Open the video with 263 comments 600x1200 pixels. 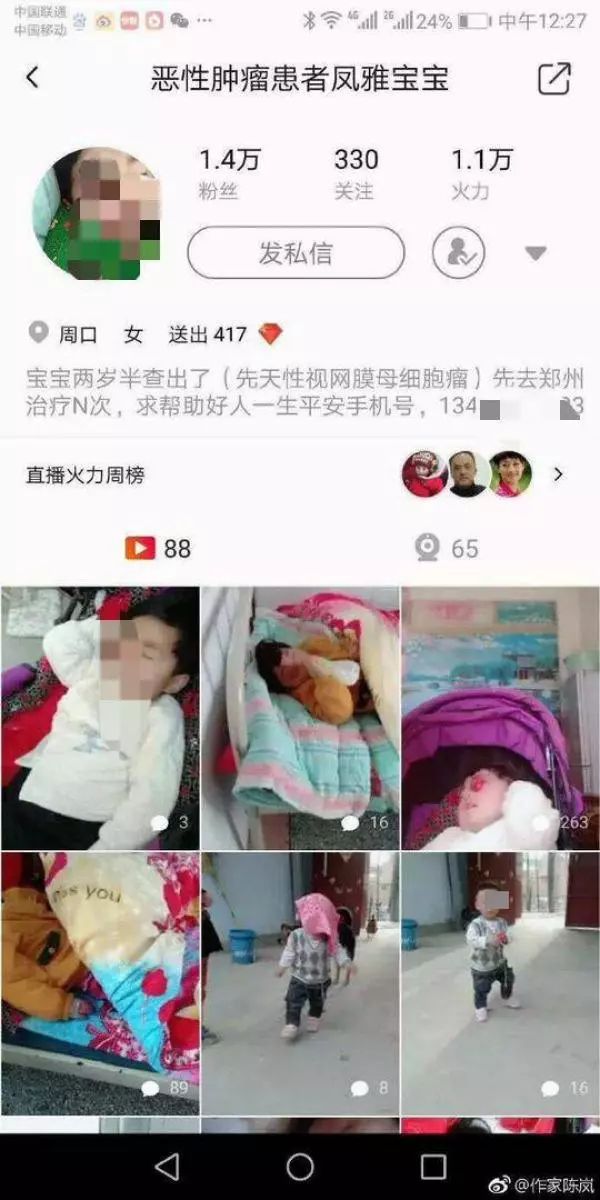[500, 718]
